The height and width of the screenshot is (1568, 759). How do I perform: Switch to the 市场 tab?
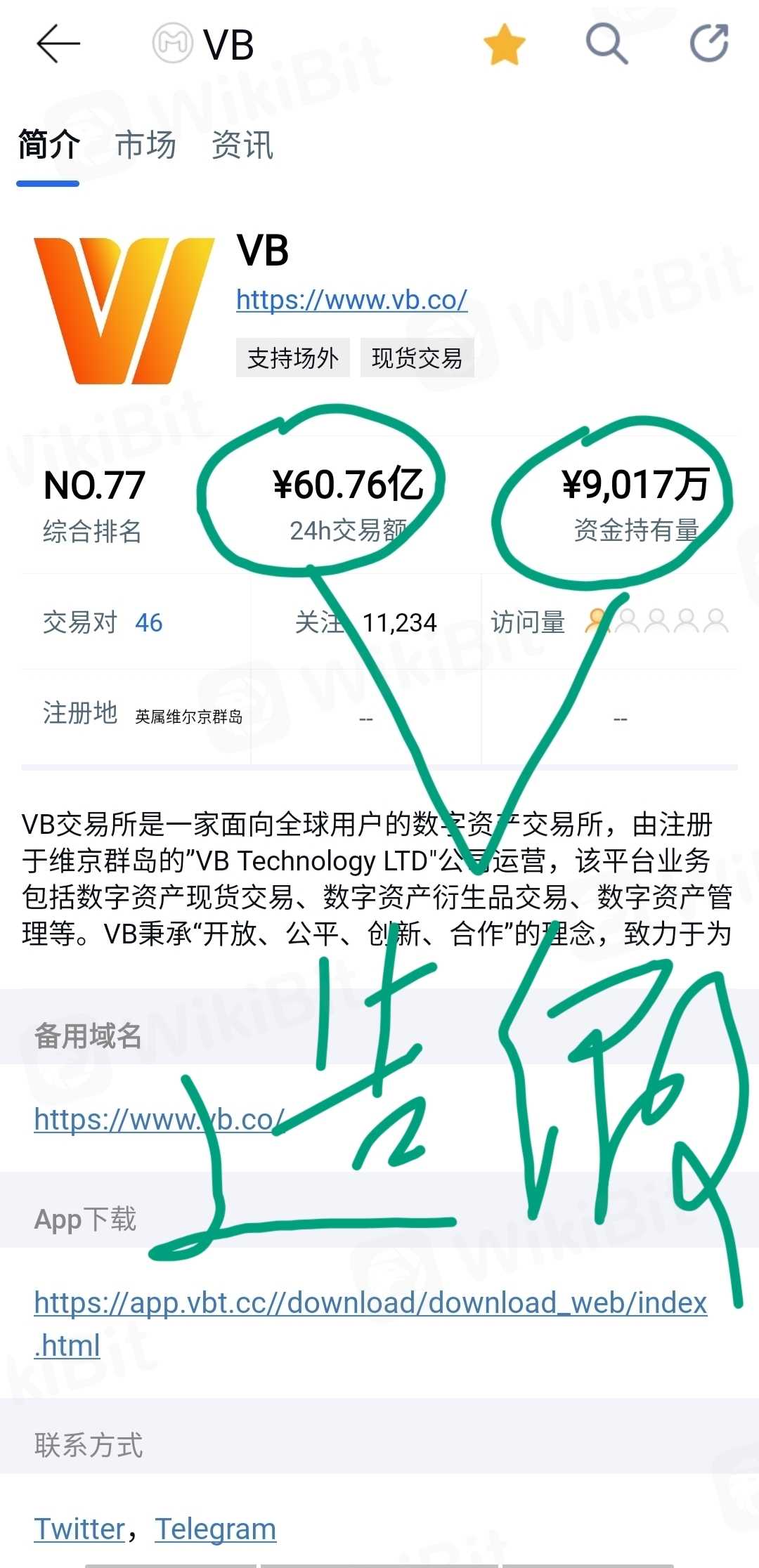(145, 145)
